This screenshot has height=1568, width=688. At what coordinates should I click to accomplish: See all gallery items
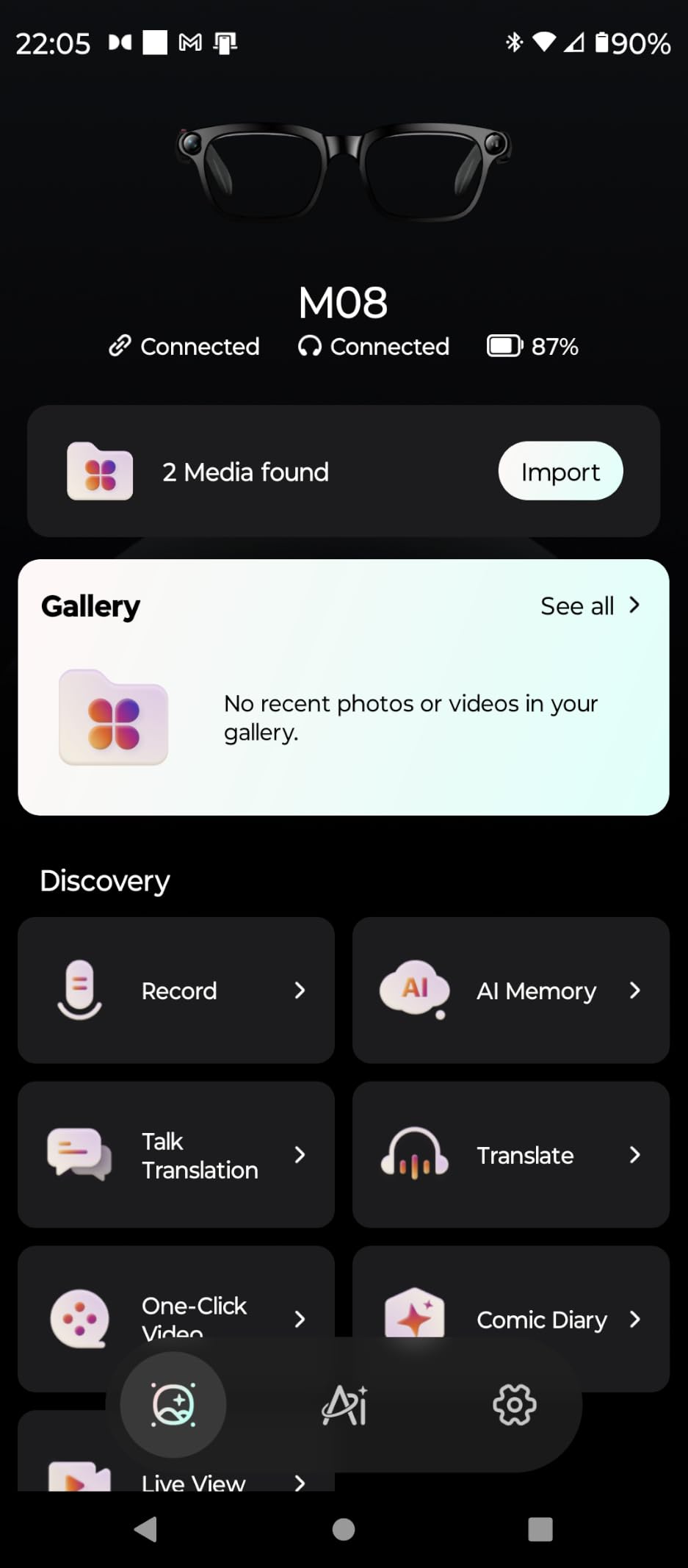[590, 605]
